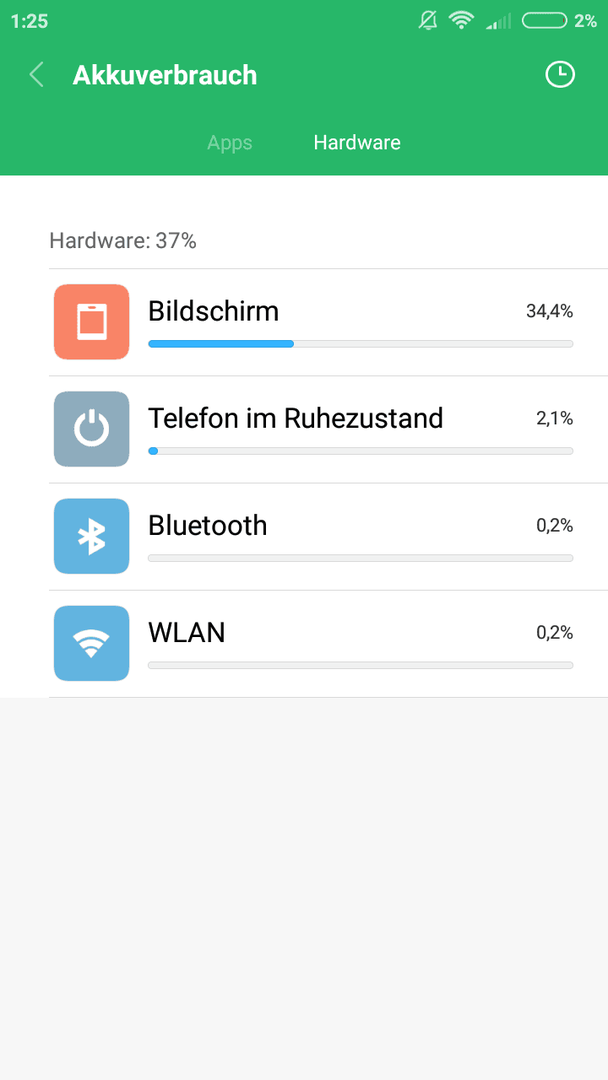Switch to the Apps tab
Image resolution: width=608 pixels, height=1080 pixels.
click(230, 143)
